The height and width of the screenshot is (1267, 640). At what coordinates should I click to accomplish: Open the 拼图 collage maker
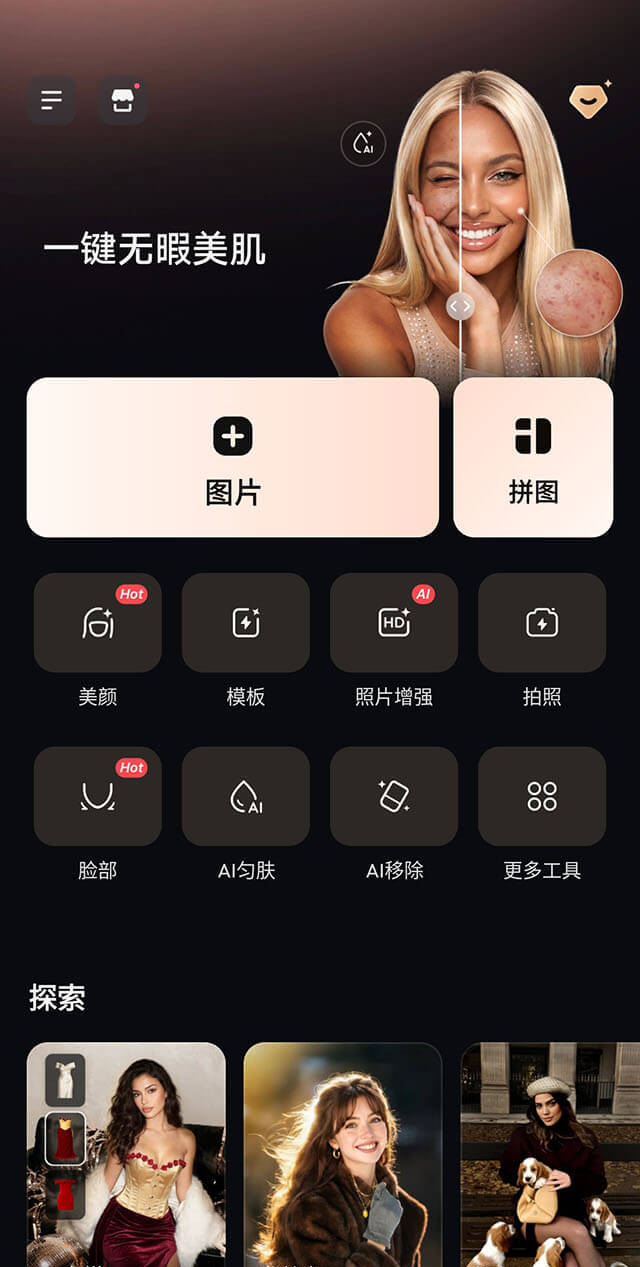point(533,457)
